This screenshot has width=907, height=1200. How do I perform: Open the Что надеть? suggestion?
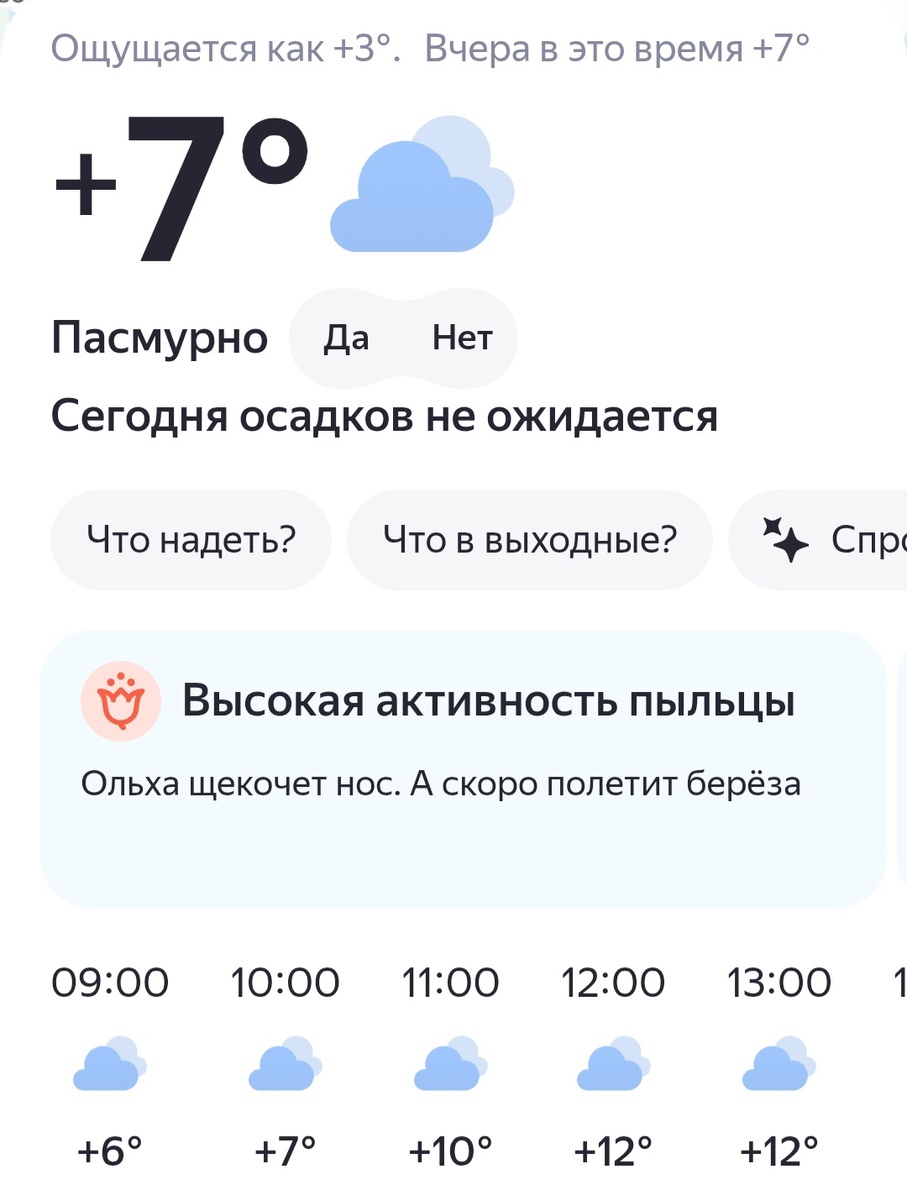(x=190, y=539)
